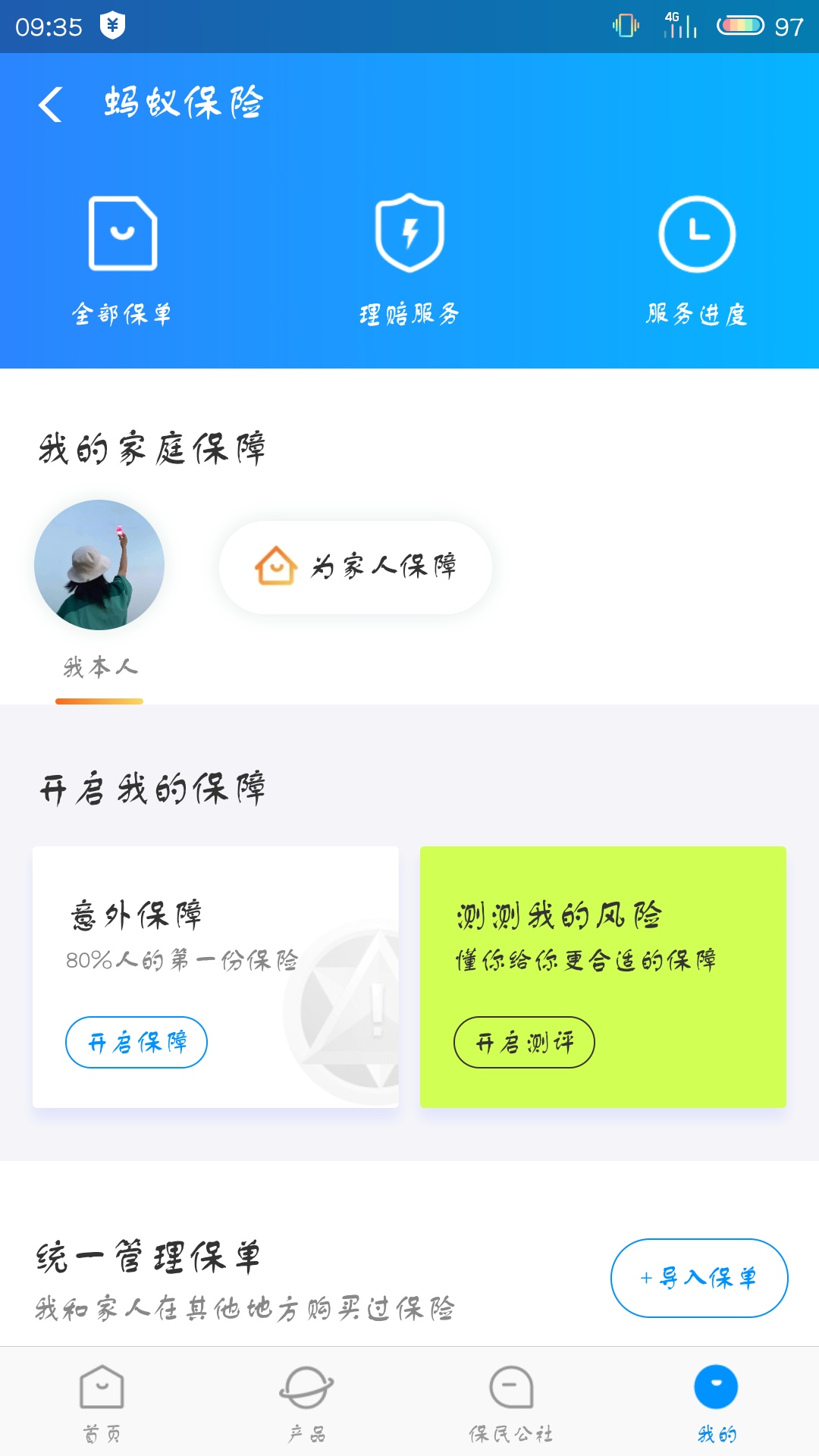
Task: Select the 我本人 profile avatar
Action: coord(99,565)
